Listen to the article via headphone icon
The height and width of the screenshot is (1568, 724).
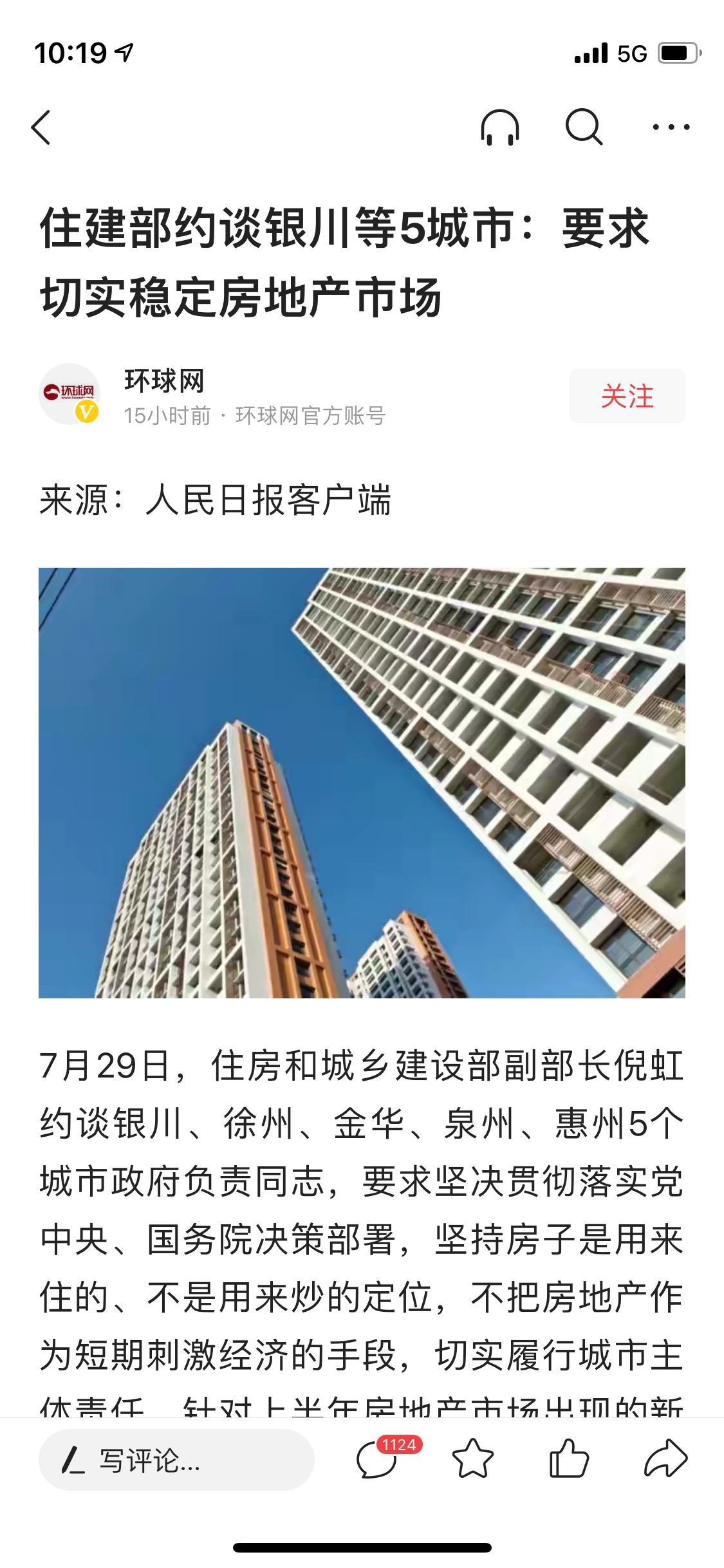coord(499,127)
